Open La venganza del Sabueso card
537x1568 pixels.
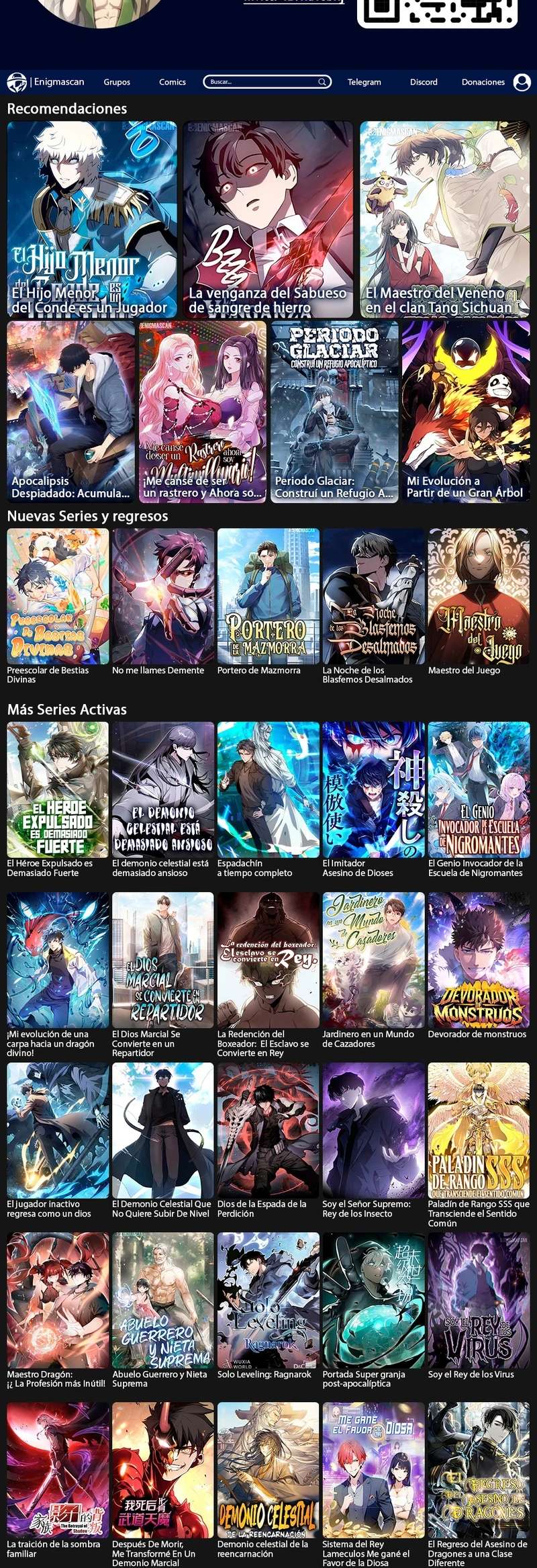point(268,219)
